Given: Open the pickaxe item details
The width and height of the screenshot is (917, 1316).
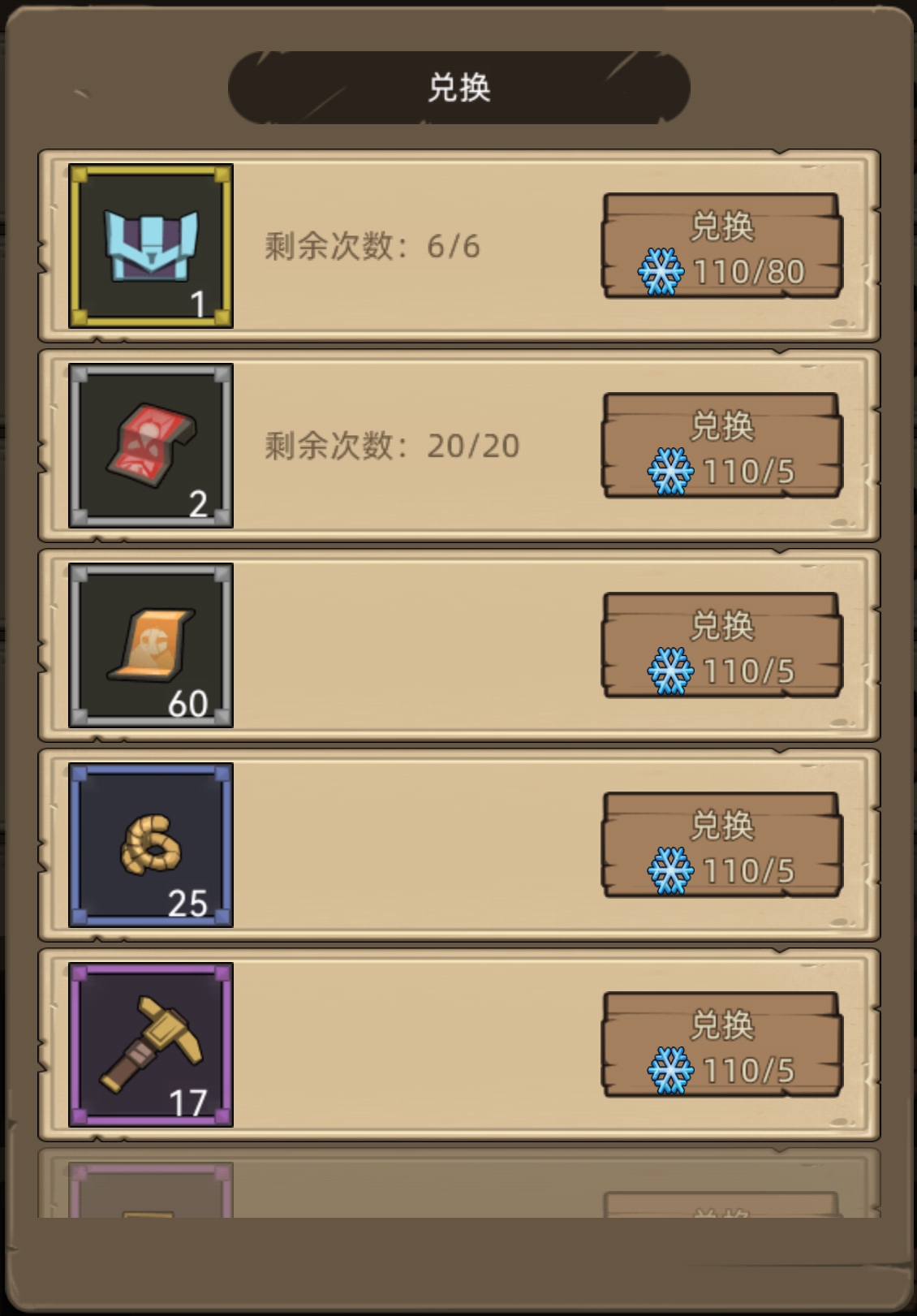Looking at the screenshot, I should [x=151, y=1045].
